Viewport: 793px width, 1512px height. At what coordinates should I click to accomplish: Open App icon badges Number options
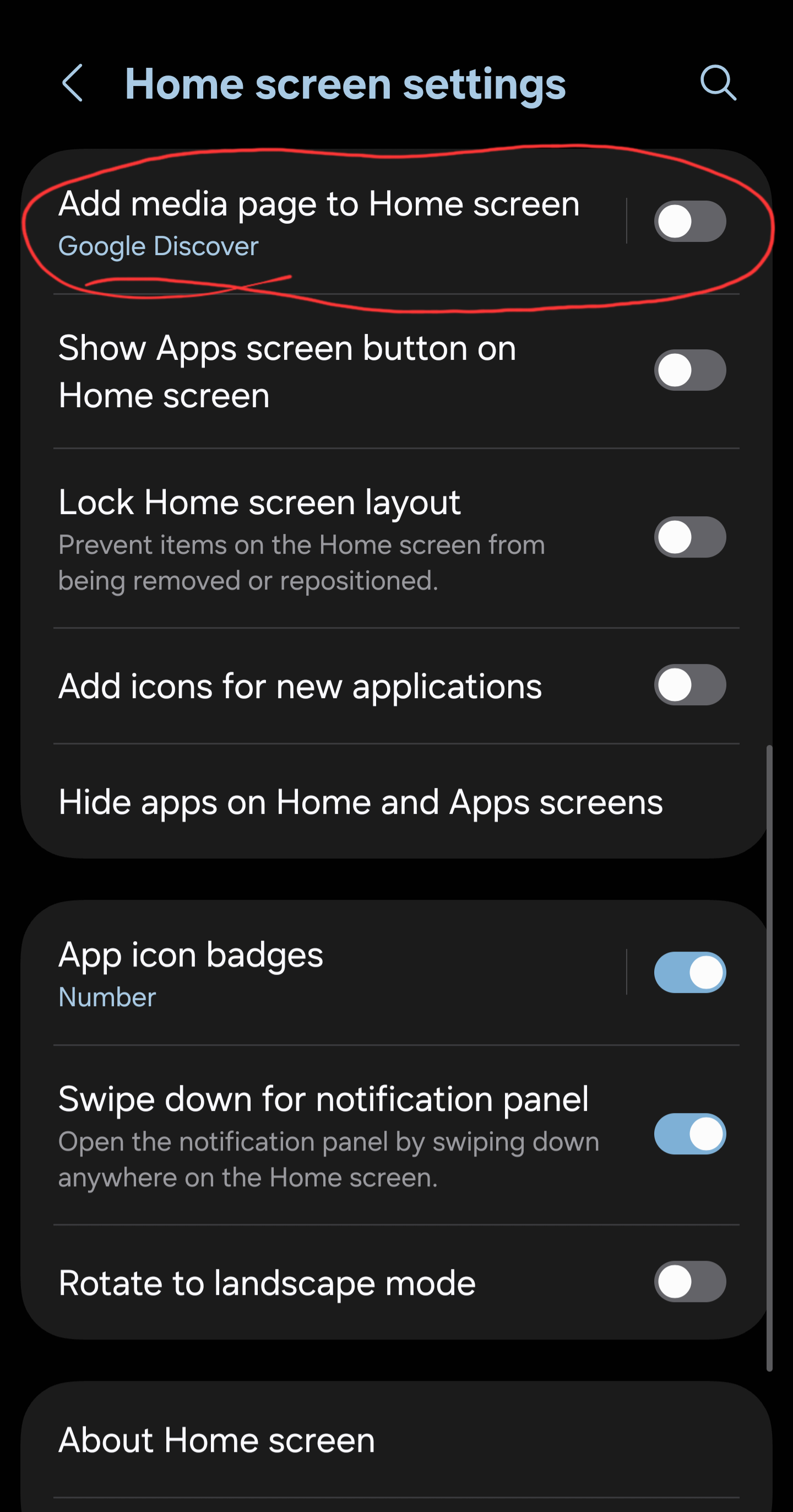[x=317, y=973]
